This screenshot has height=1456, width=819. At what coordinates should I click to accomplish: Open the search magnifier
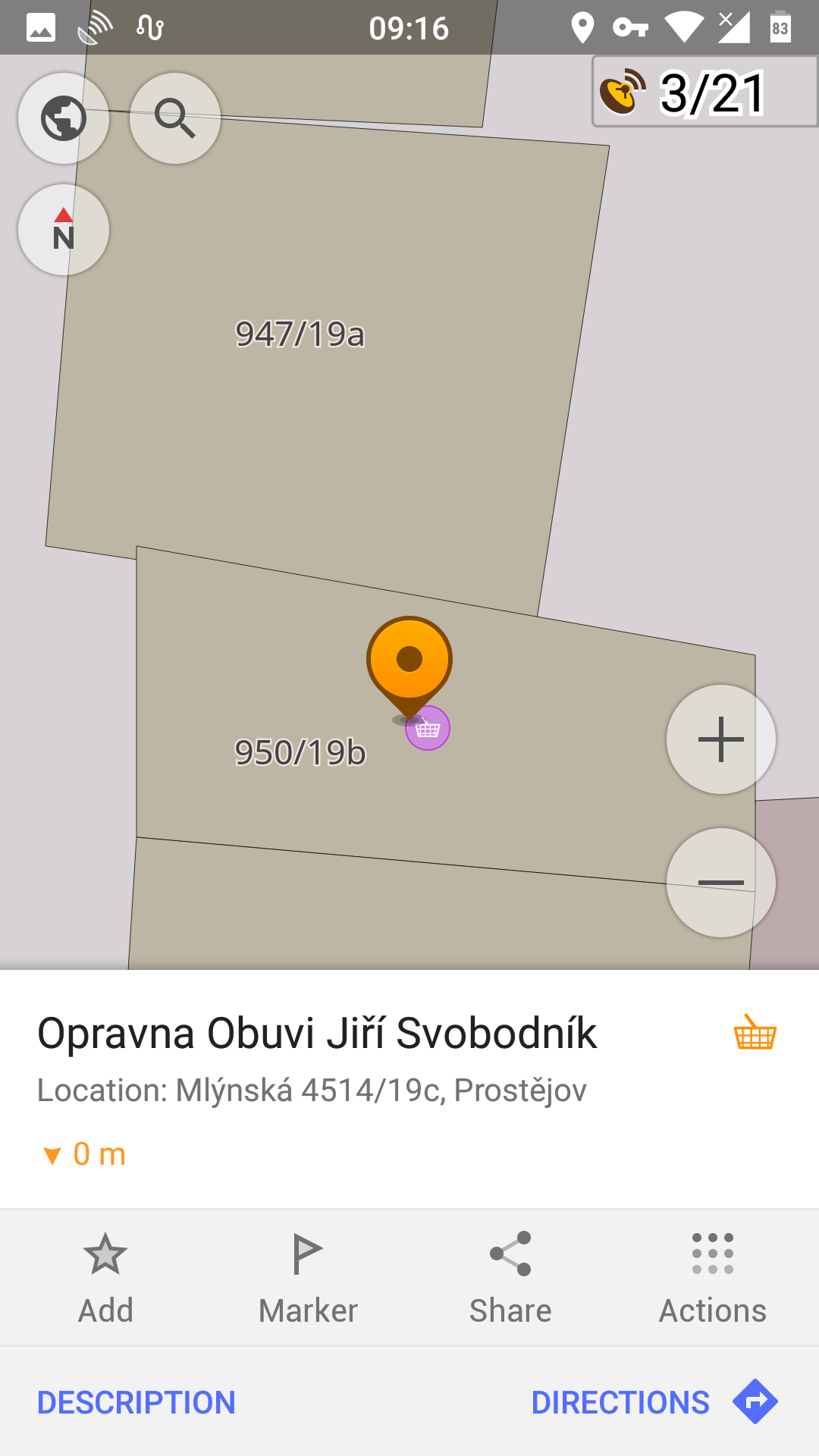point(175,118)
